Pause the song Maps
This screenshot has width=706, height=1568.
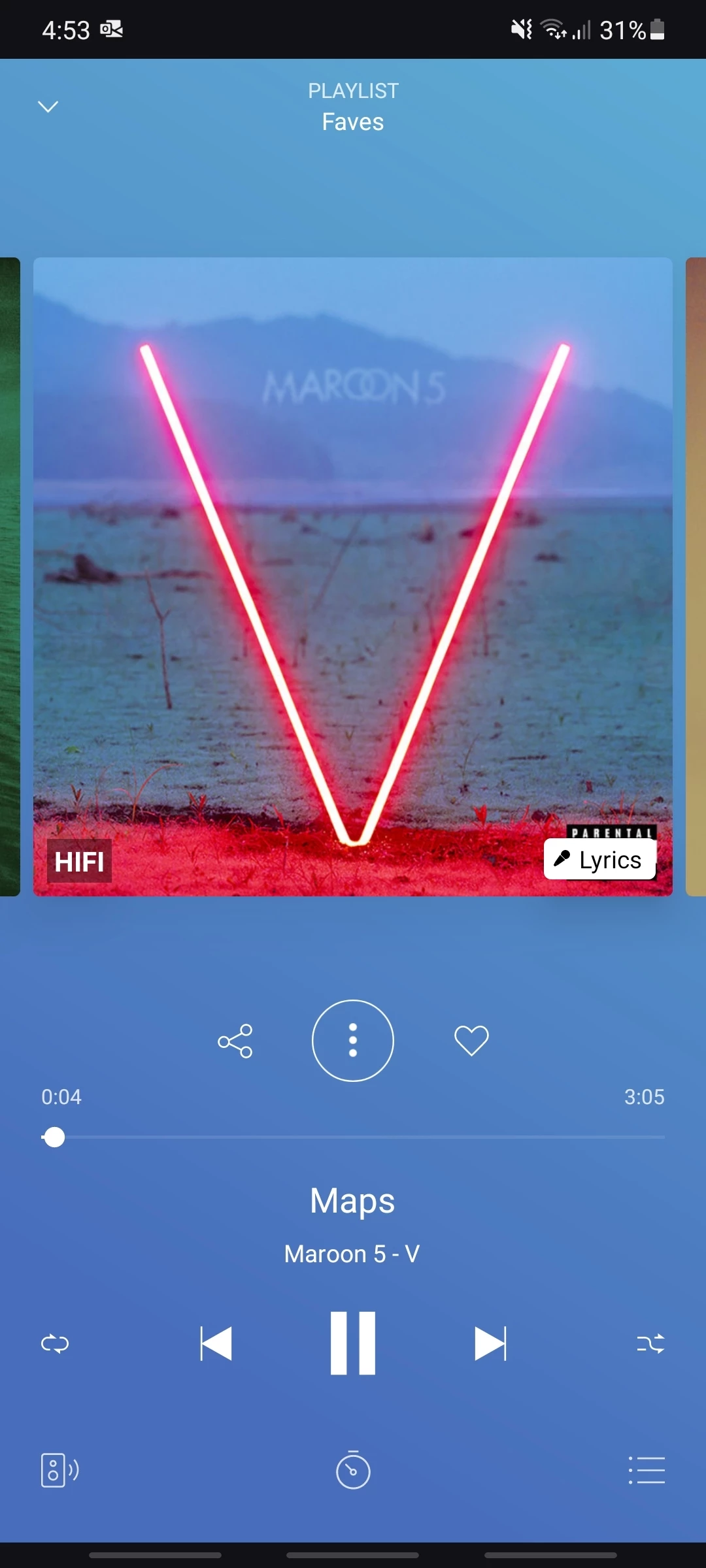(353, 1343)
